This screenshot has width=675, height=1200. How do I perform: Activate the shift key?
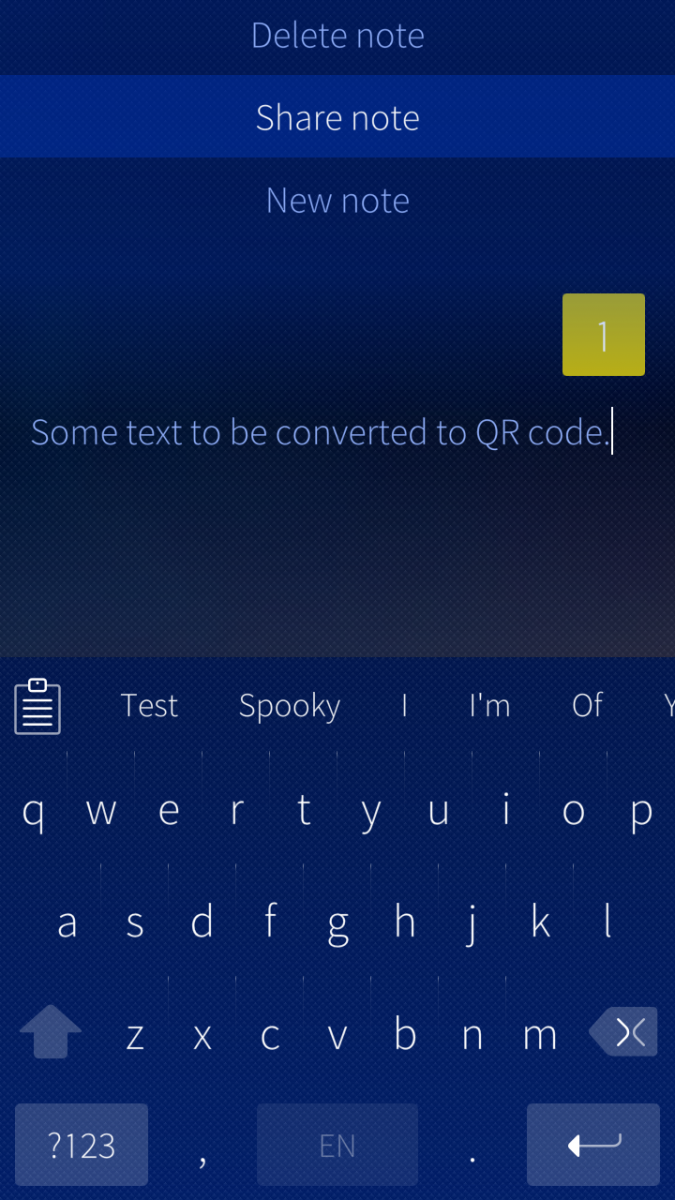[x=50, y=1032]
